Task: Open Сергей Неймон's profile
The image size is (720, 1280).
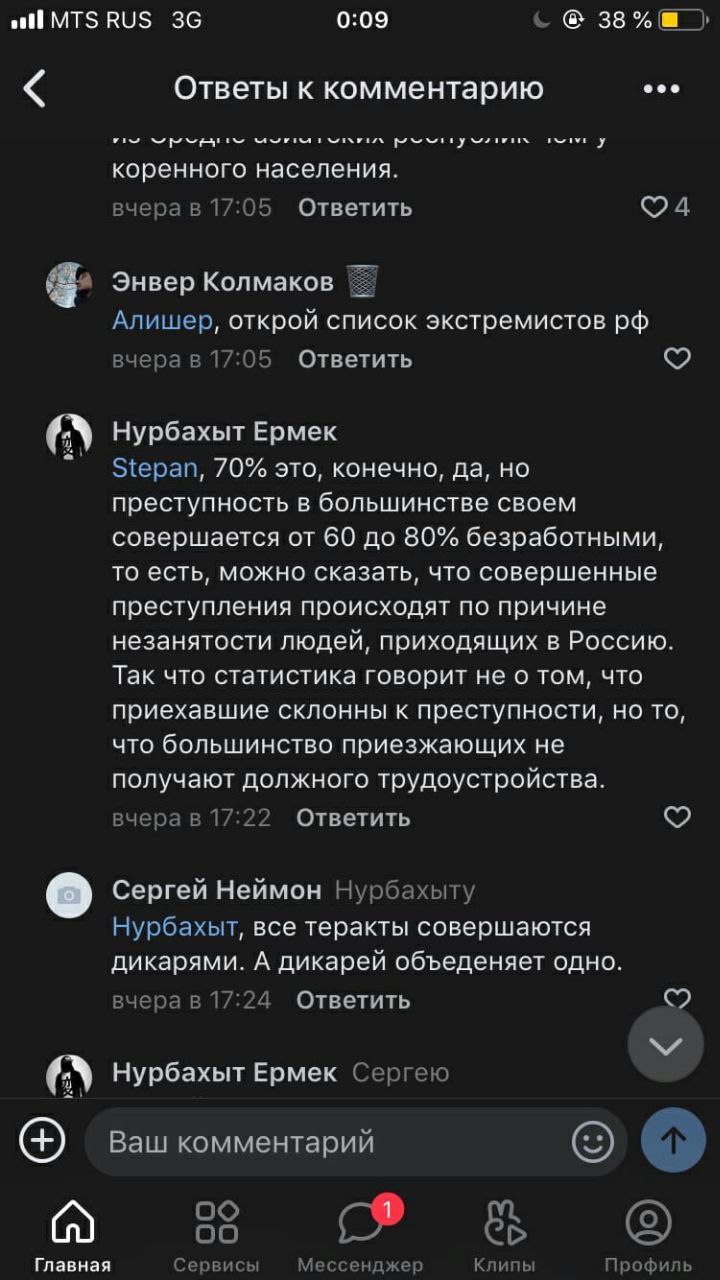Action: [x=216, y=889]
